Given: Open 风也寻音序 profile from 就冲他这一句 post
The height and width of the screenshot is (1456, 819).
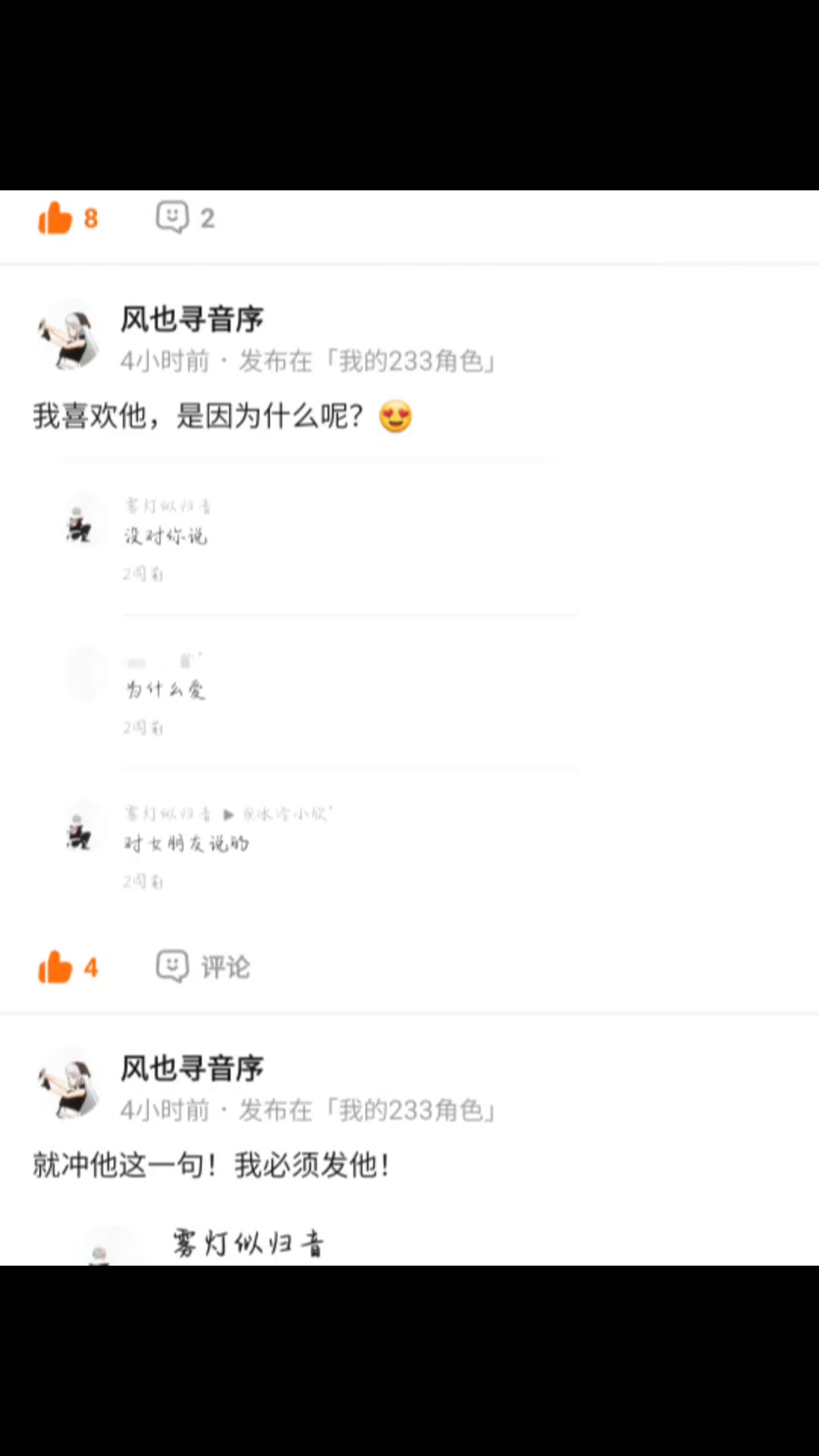Looking at the screenshot, I should pos(192,1068).
